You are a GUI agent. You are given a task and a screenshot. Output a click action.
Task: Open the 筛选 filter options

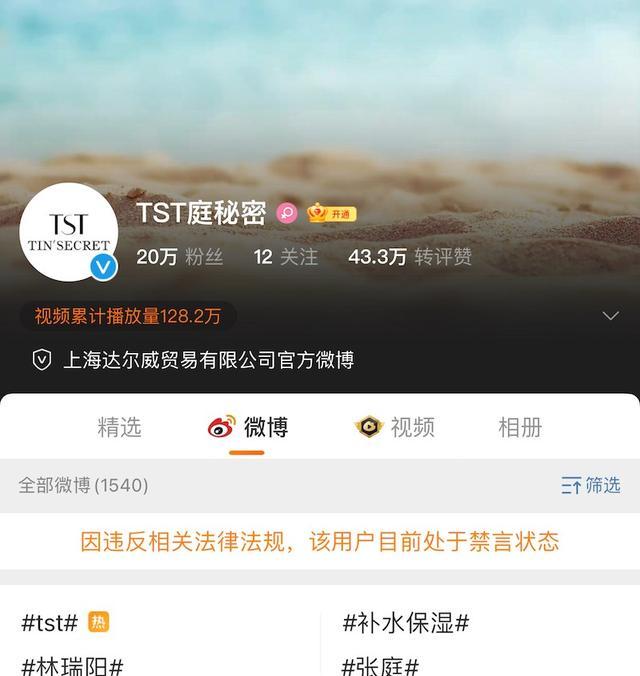(591, 485)
